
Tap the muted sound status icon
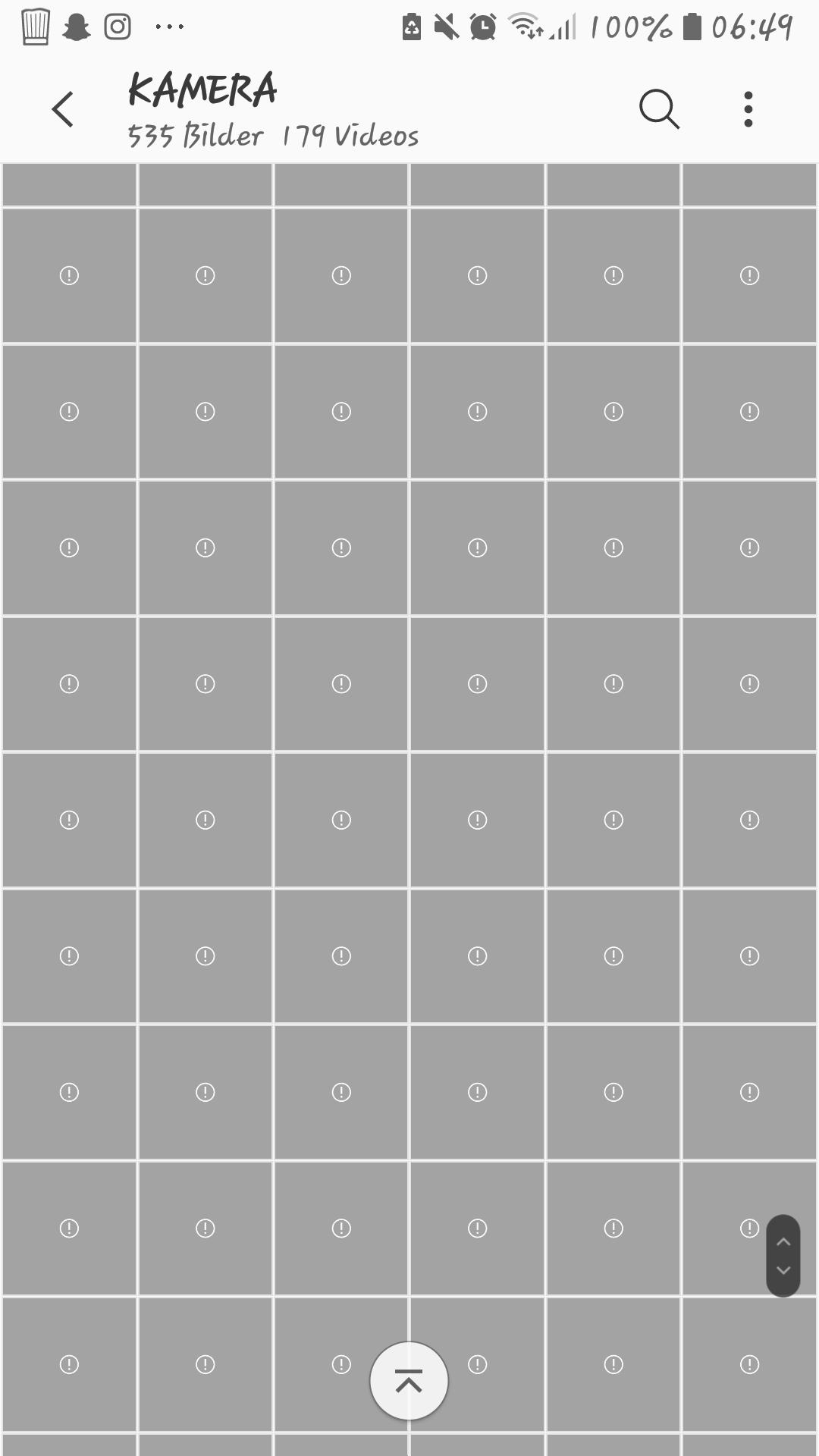(x=444, y=24)
